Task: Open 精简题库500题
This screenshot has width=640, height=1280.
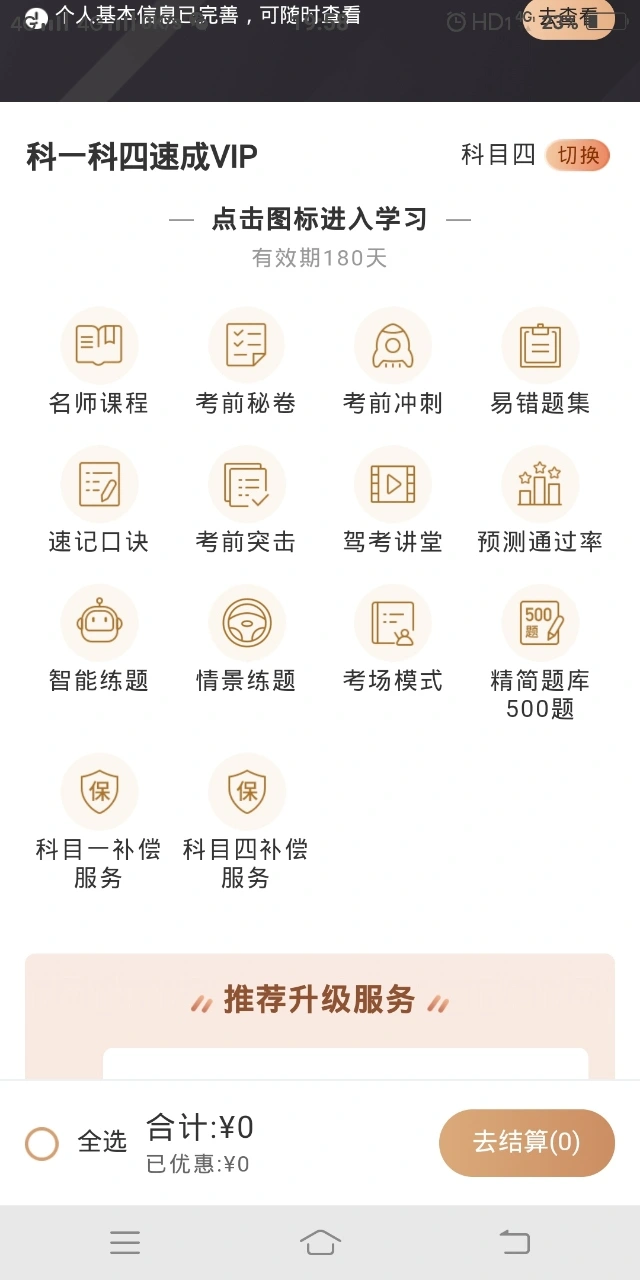Action: click(x=540, y=653)
